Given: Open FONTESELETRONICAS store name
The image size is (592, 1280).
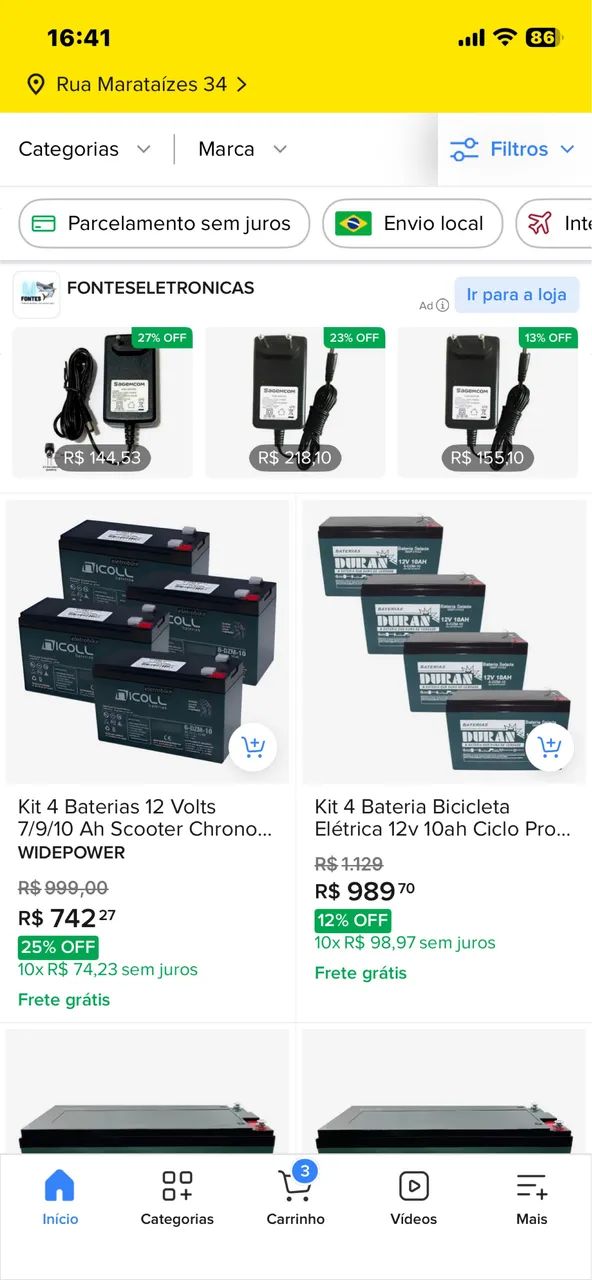Looking at the screenshot, I should (160, 288).
